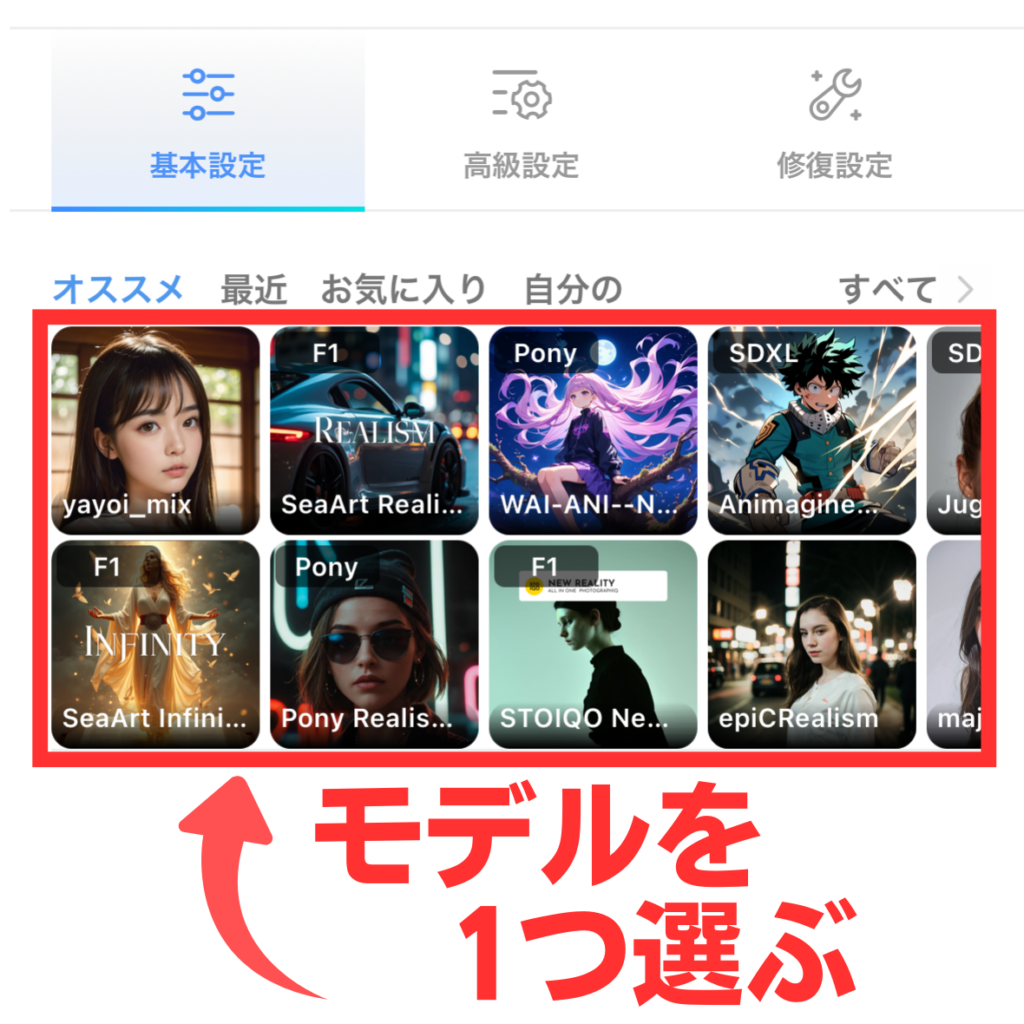Choose the Animagine SDXL model
The width and height of the screenshot is (1024, 1024).
coord(812,430)
